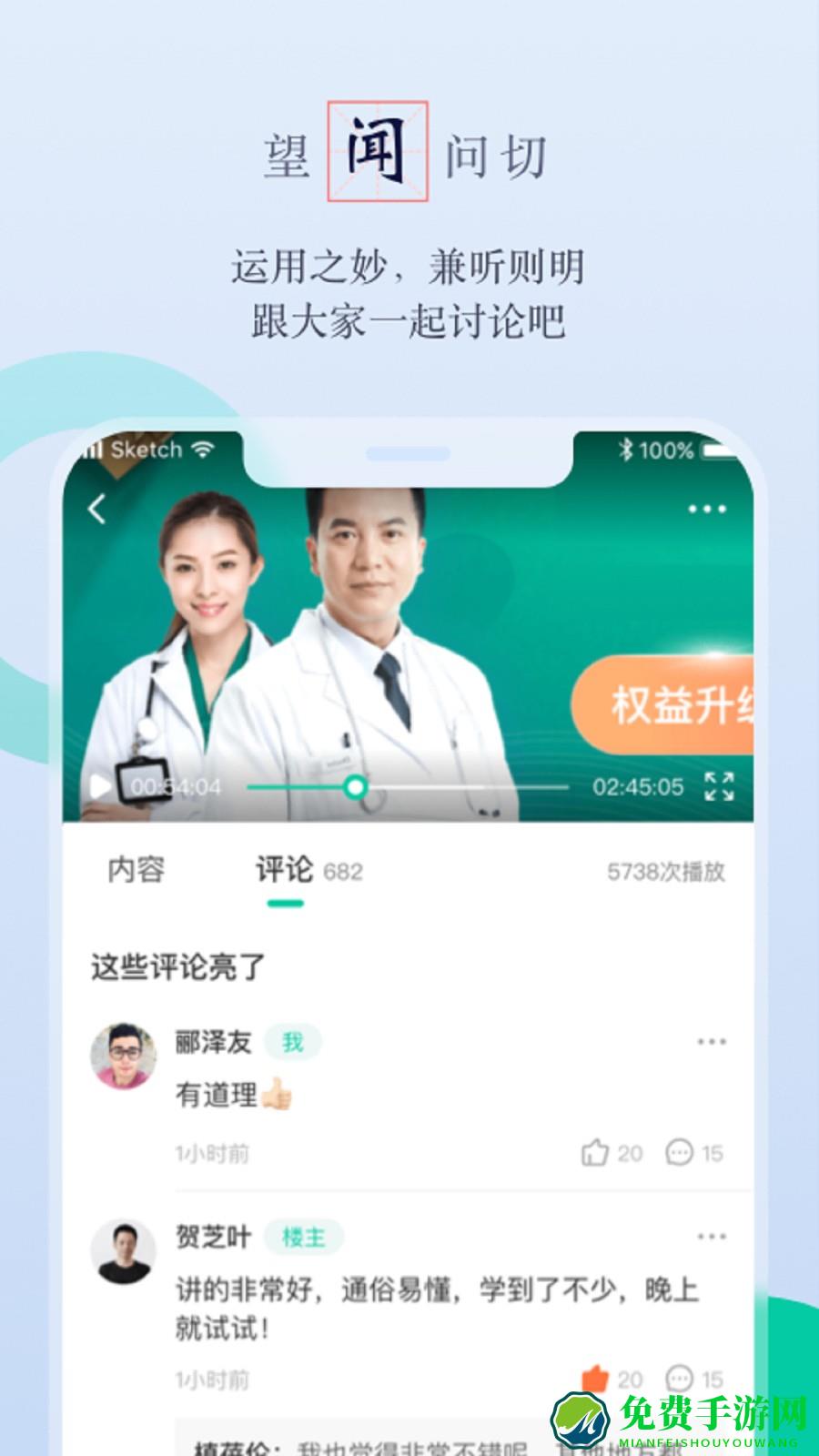Viewport: 819px width, 1456px height.
Task: Like 郦泽友's comment with the thumbs-up icon
Action: coord(595,1153)
